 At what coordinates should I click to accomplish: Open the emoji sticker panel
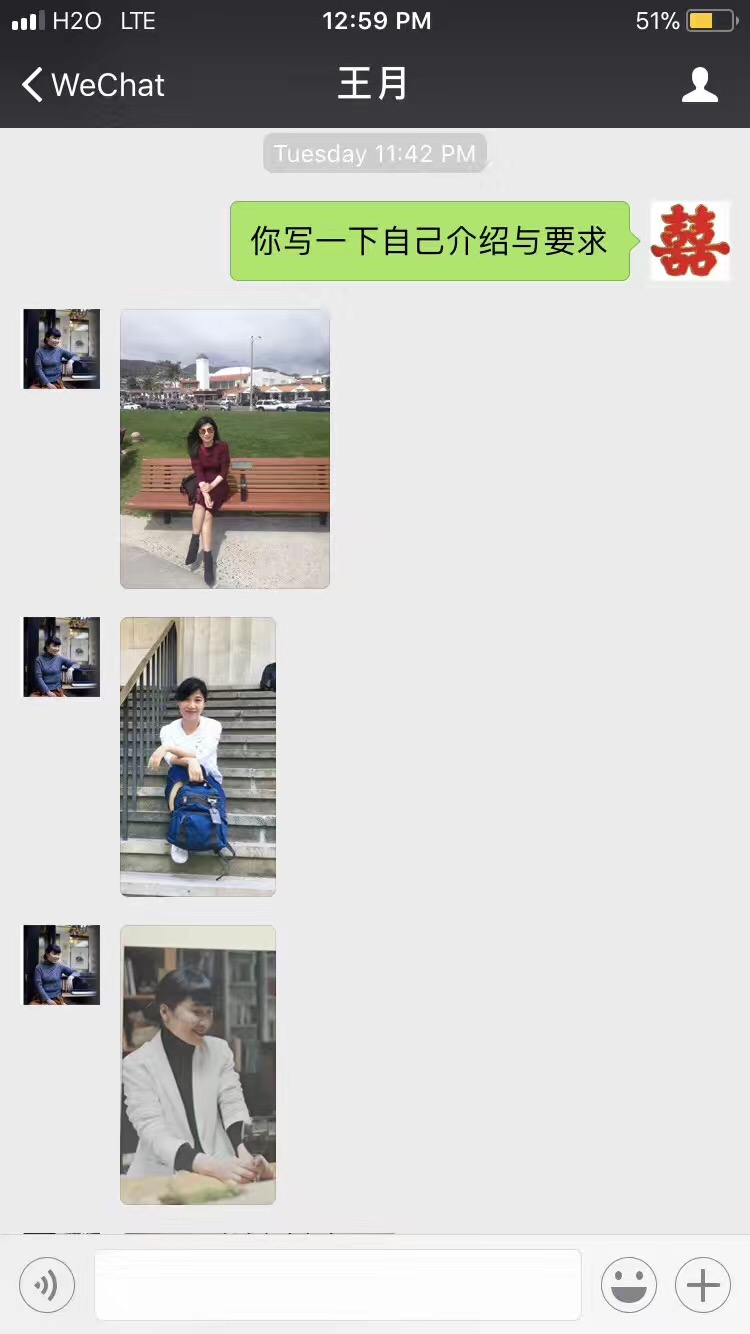(628, 1284)
